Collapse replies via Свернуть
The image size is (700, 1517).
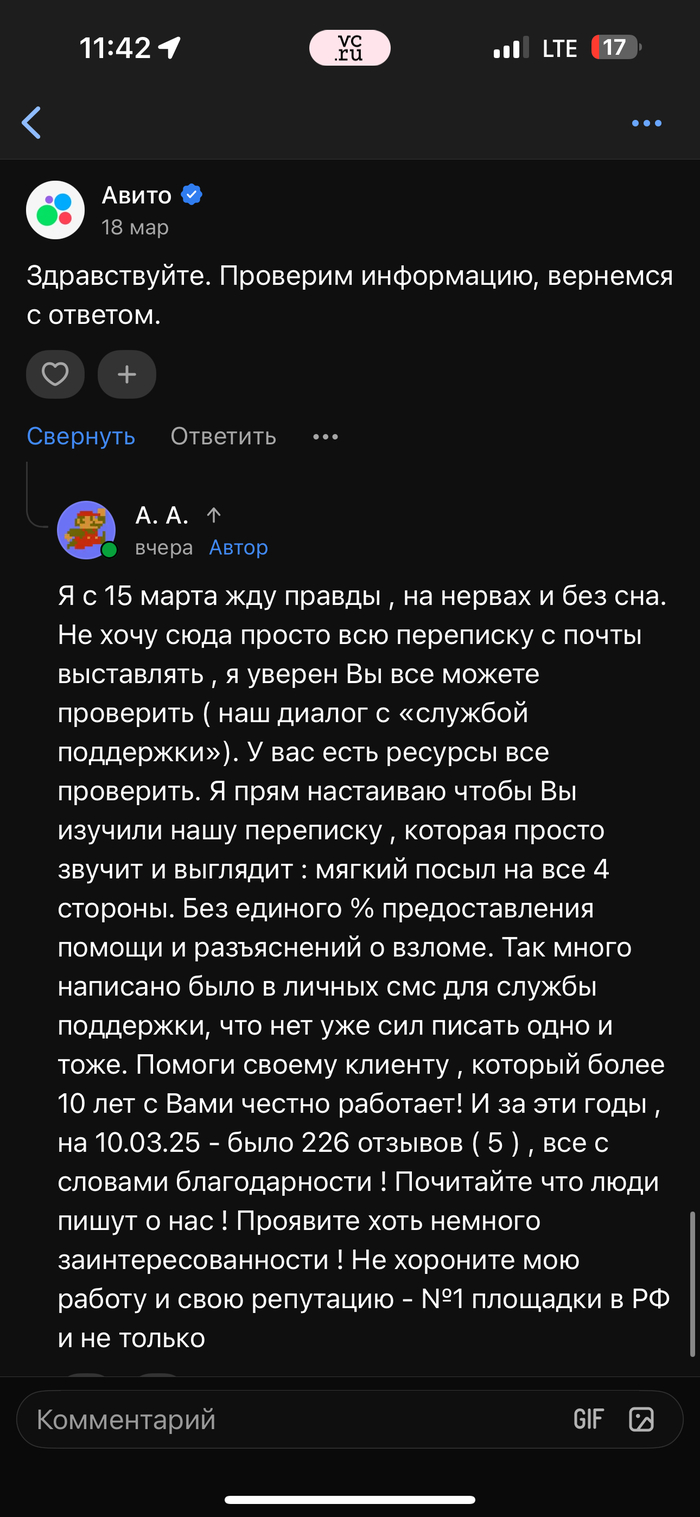pos(81,436)
